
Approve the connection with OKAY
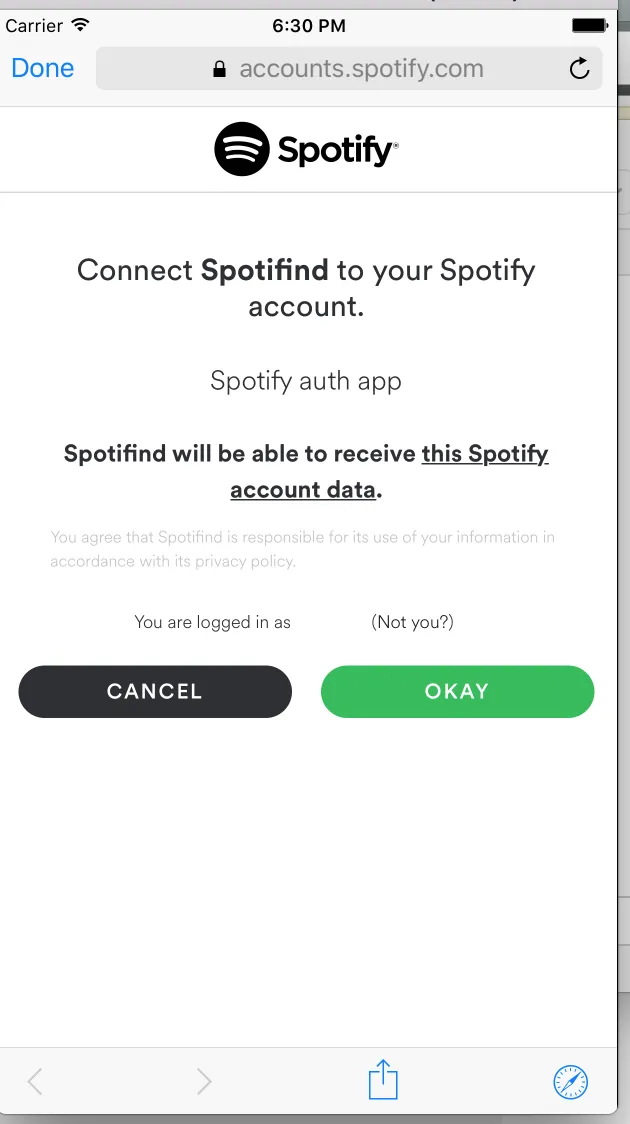coord(457,691)
